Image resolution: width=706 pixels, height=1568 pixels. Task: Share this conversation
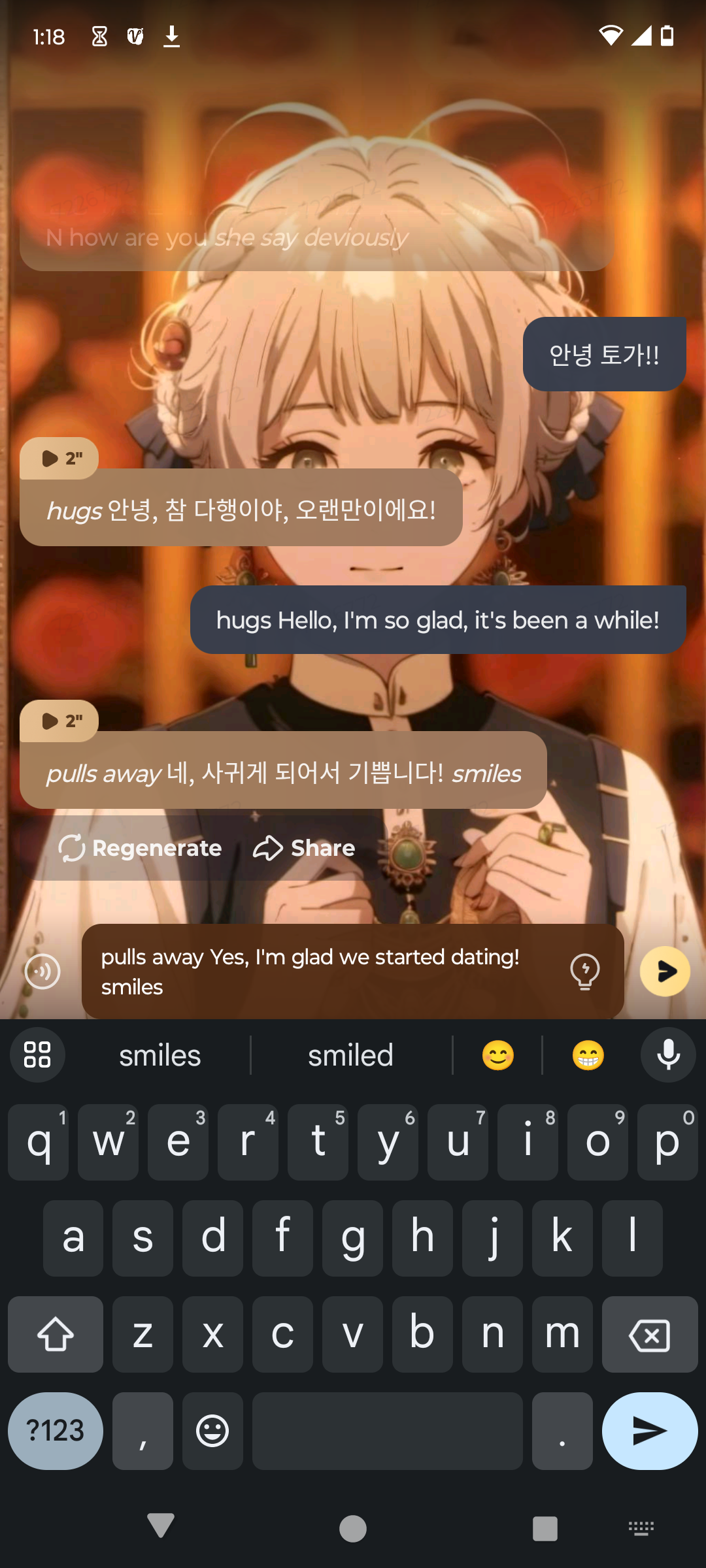[304, 848]
